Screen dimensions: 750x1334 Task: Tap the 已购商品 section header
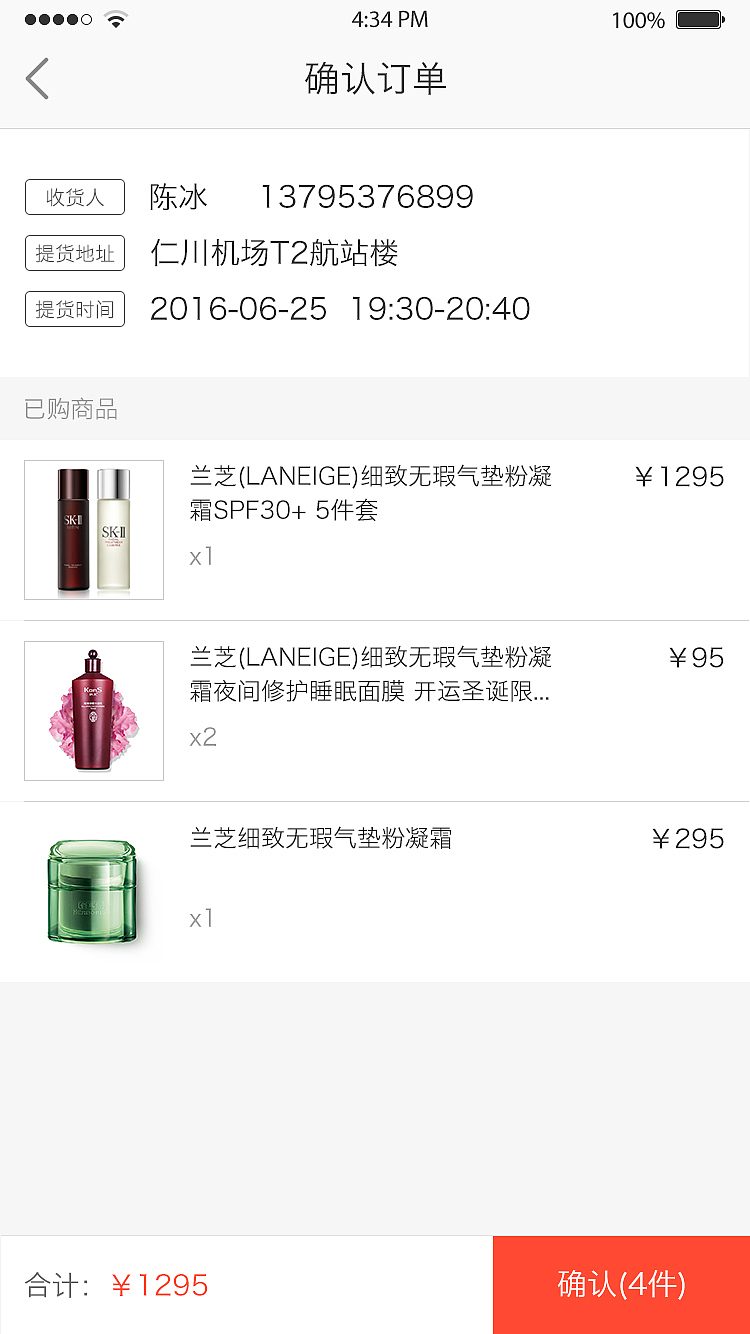(68, 409)
